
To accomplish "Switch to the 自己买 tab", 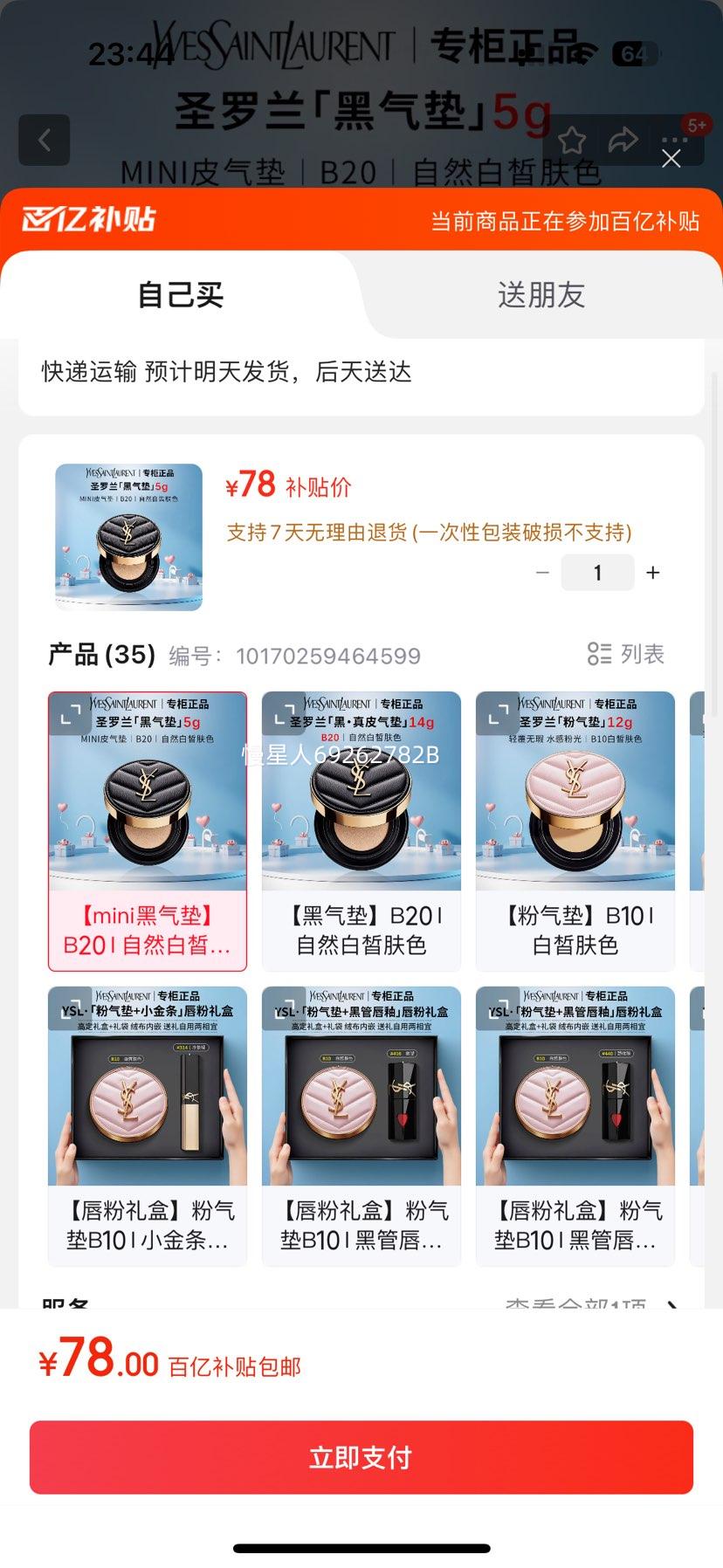I will pyautogui.click(x=181, y=295).
